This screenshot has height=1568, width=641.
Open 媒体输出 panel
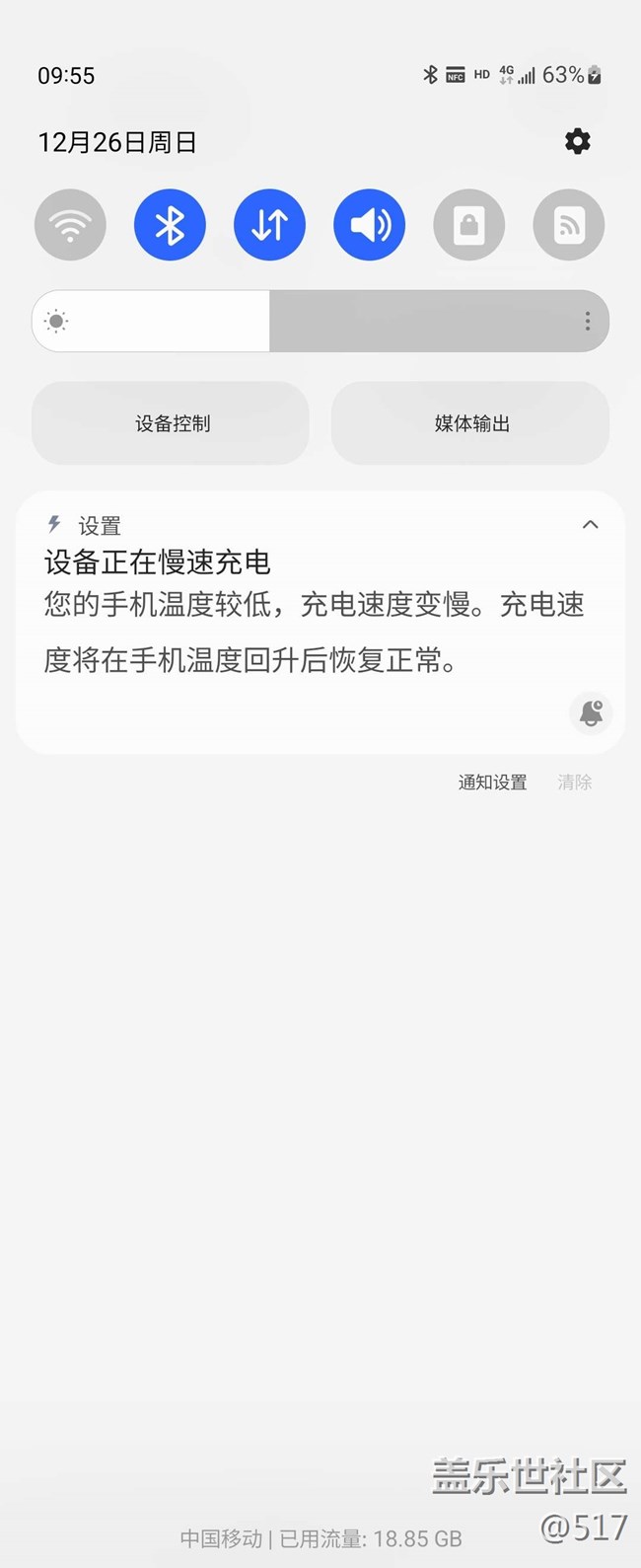point(471,423)
